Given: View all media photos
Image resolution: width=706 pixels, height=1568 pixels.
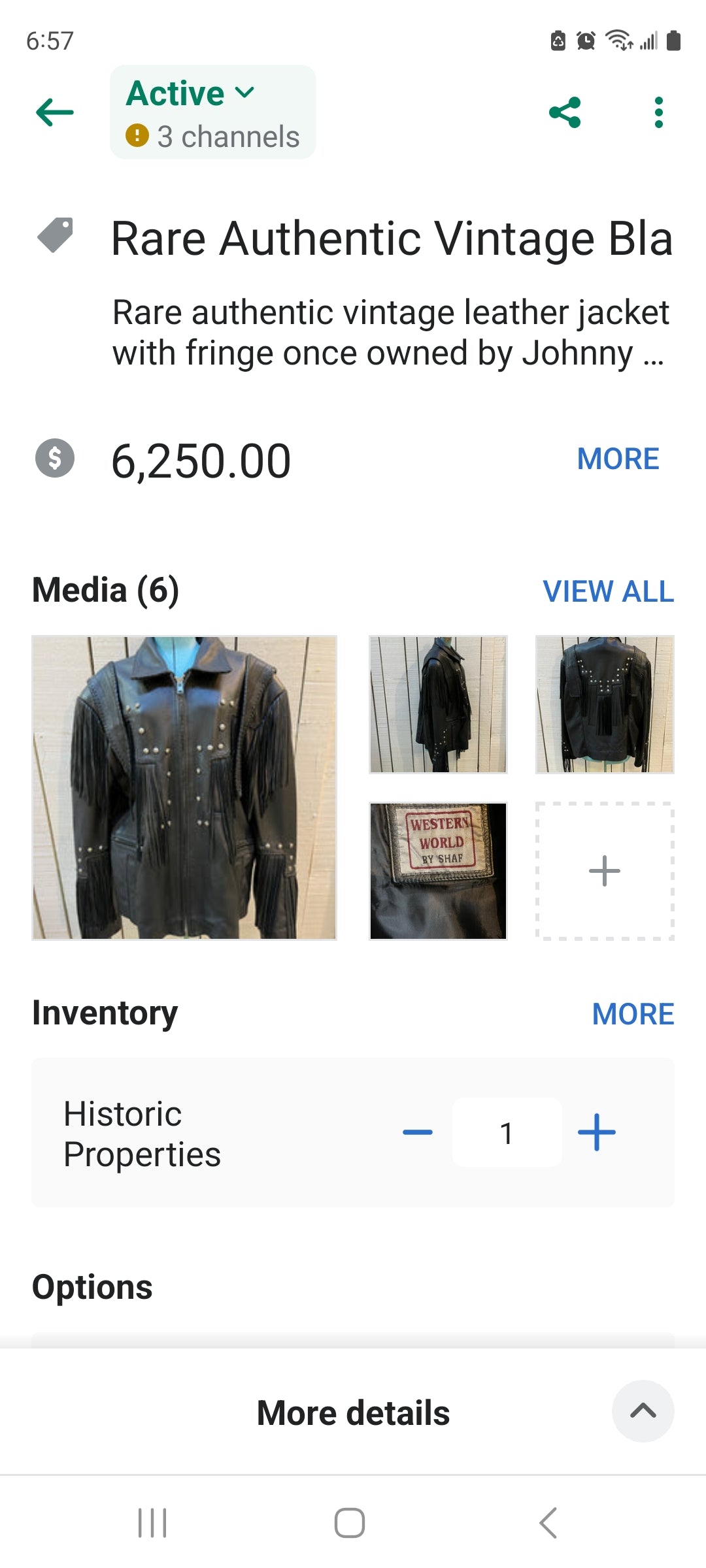Looking at the screenshot, I should click(608, 591).
